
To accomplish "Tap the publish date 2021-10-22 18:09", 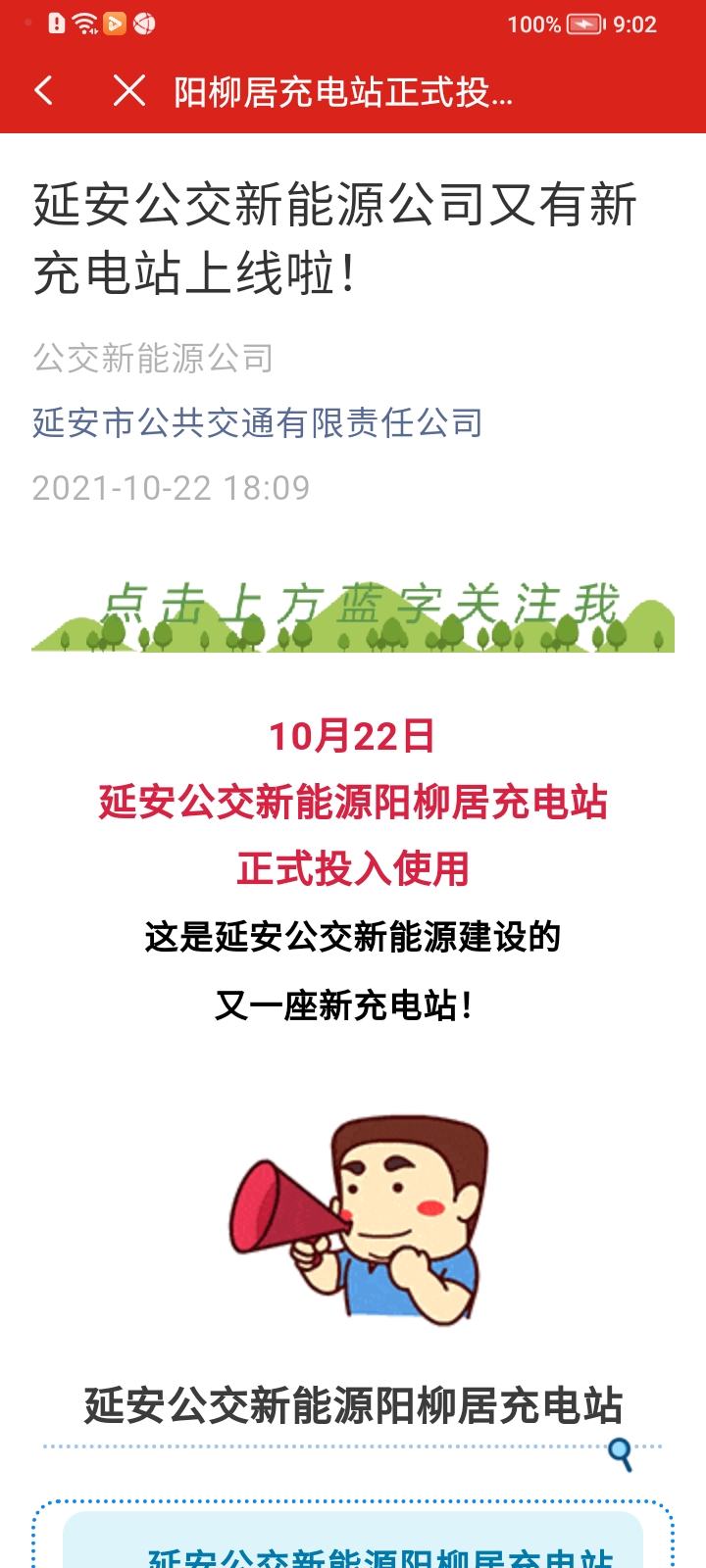I will coord(172,487).
